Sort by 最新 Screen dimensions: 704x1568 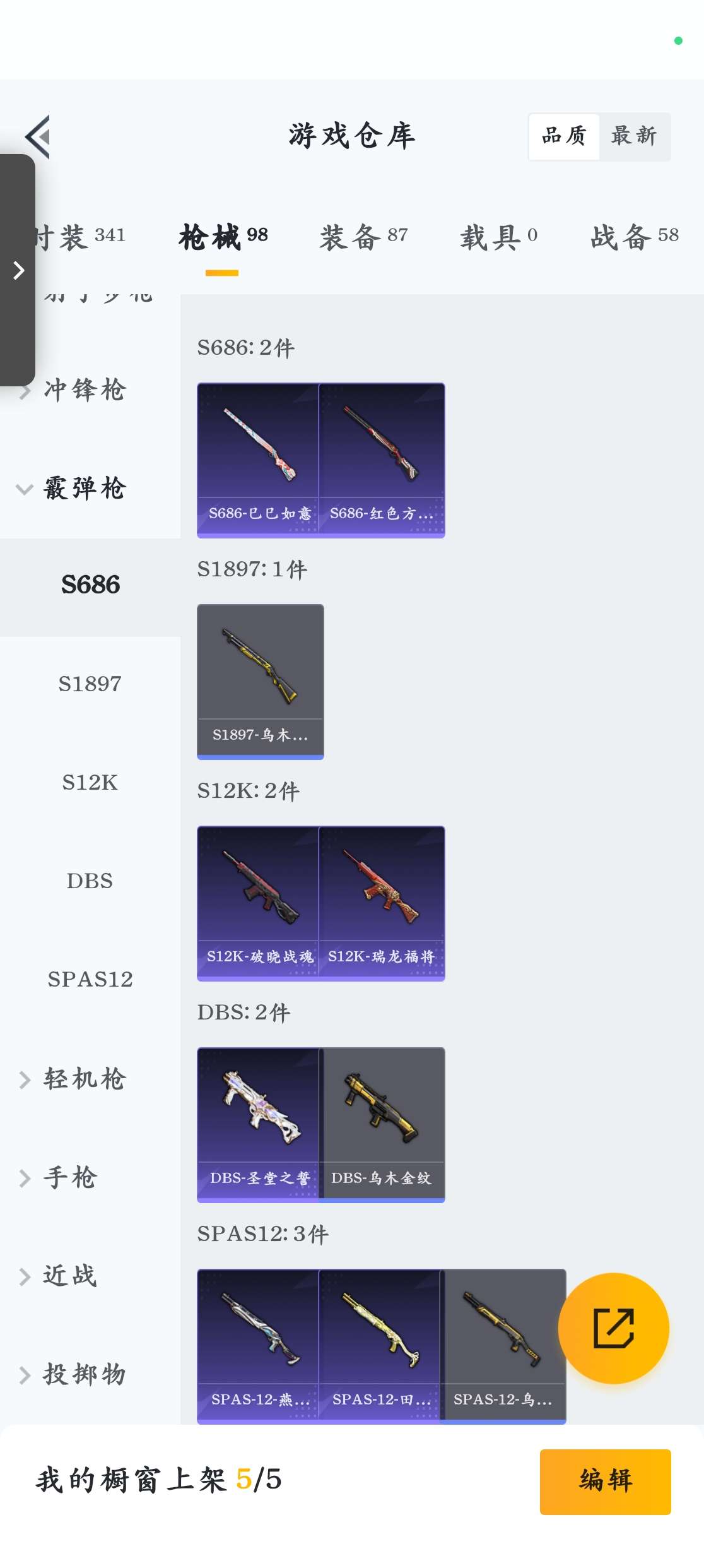coord(634,136)
